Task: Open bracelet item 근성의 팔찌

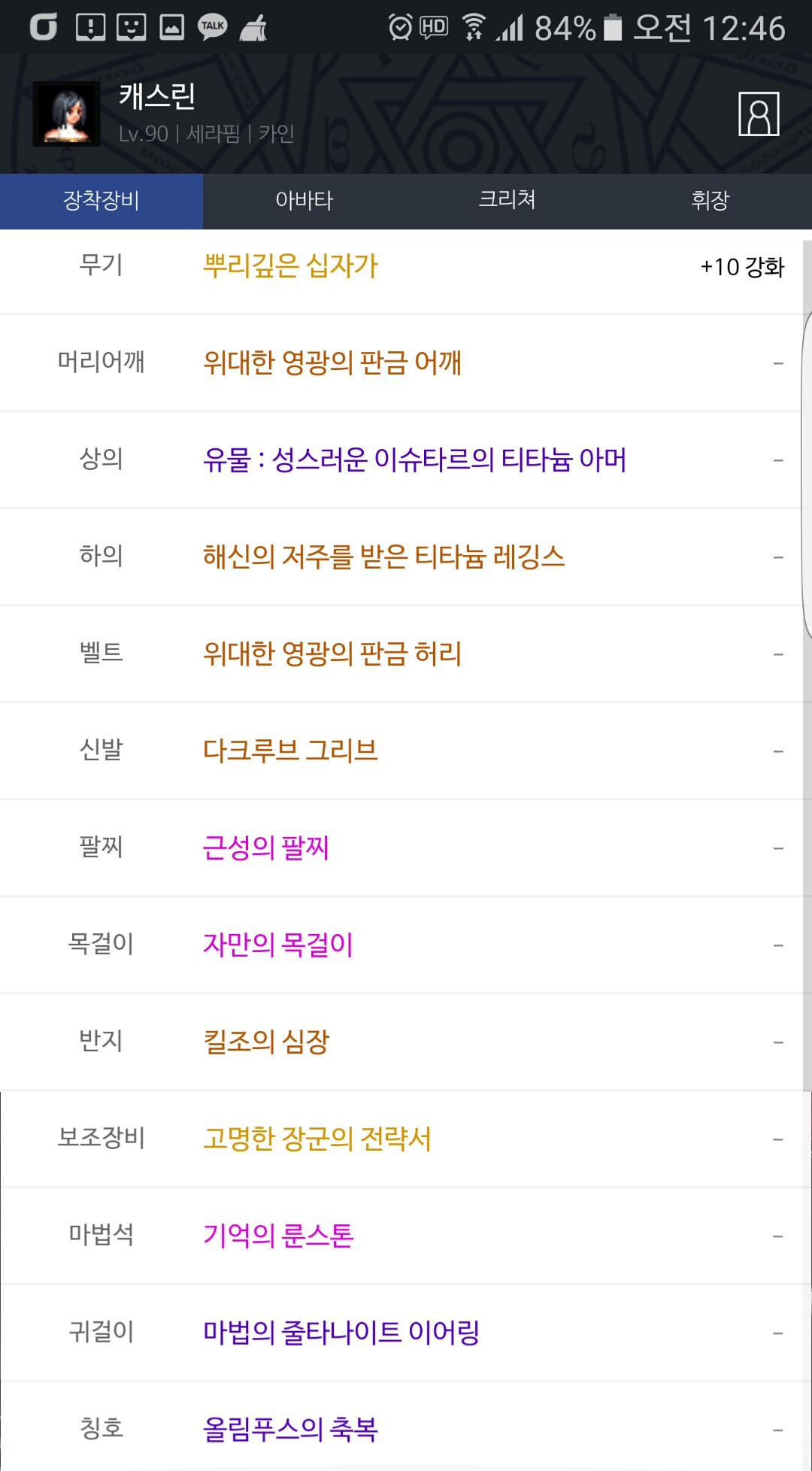Action: point(265,848)
